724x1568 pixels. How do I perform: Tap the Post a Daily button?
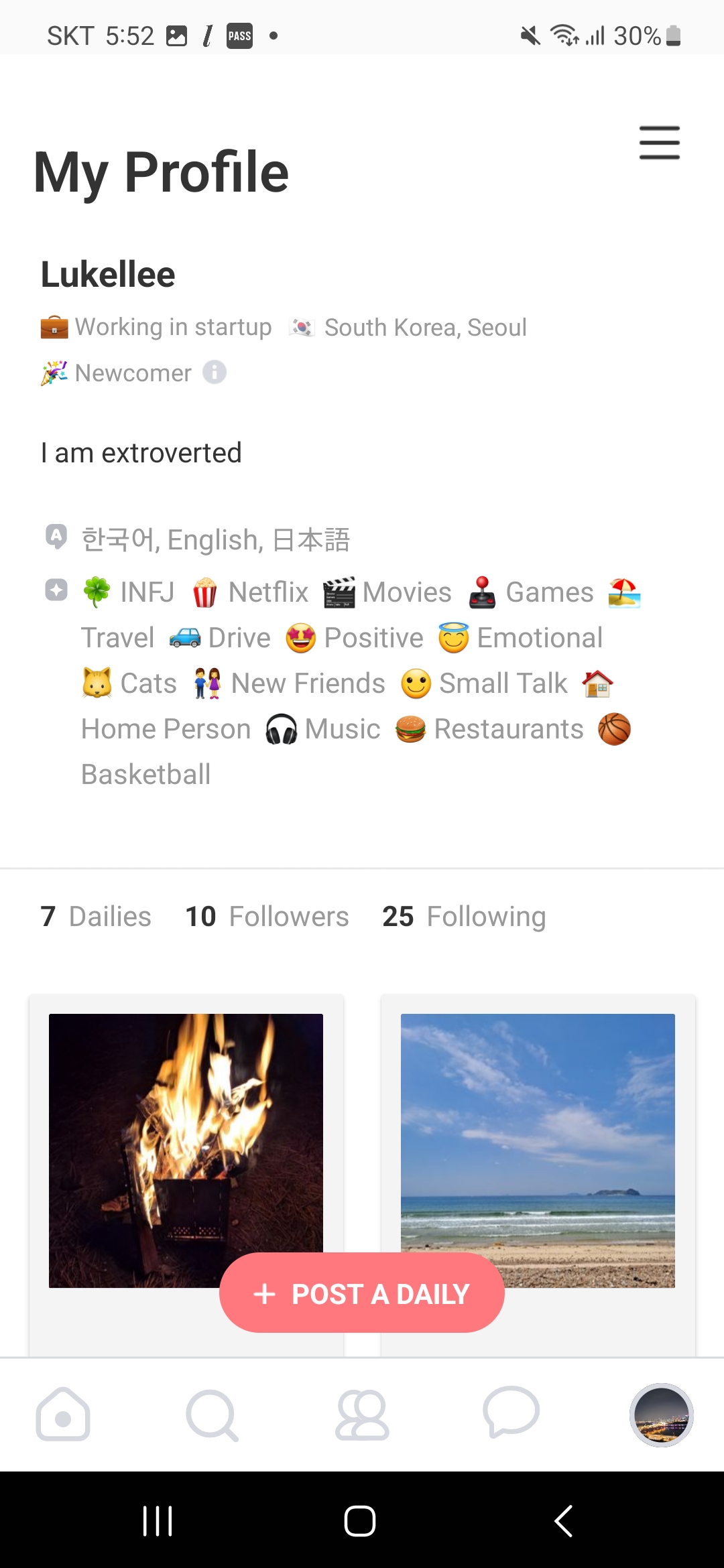tap(361, 1293)
